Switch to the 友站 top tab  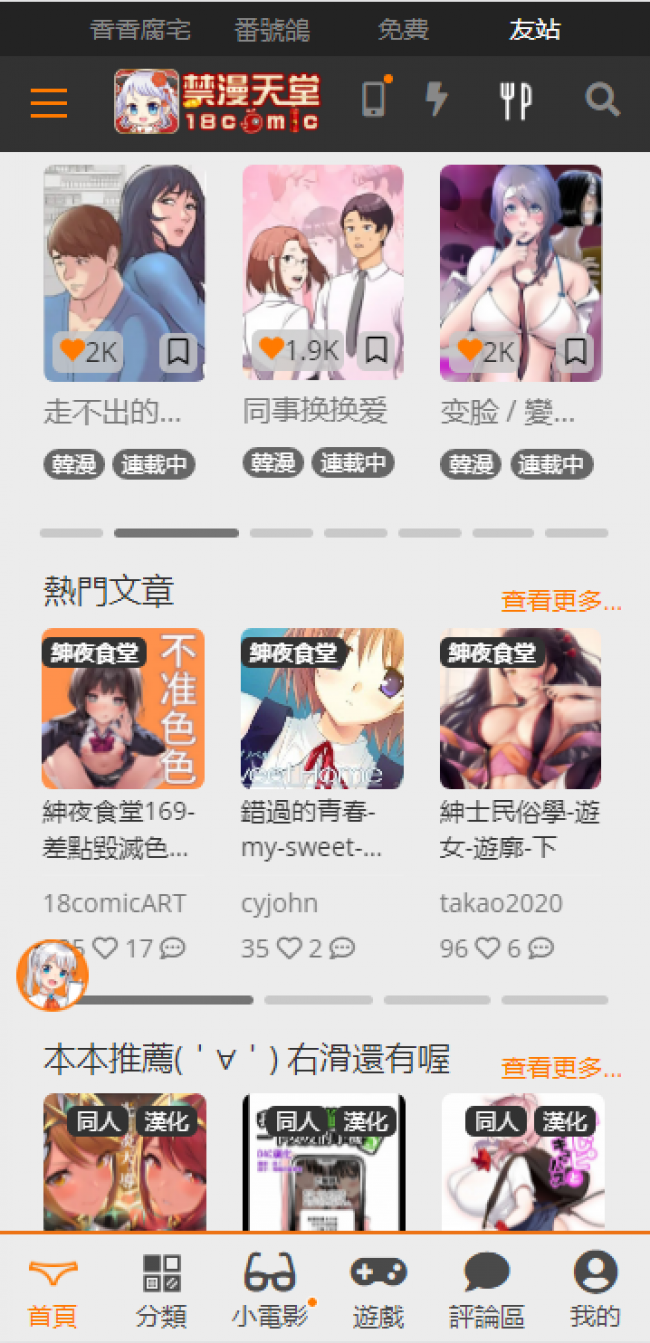(x=535, y=30)
